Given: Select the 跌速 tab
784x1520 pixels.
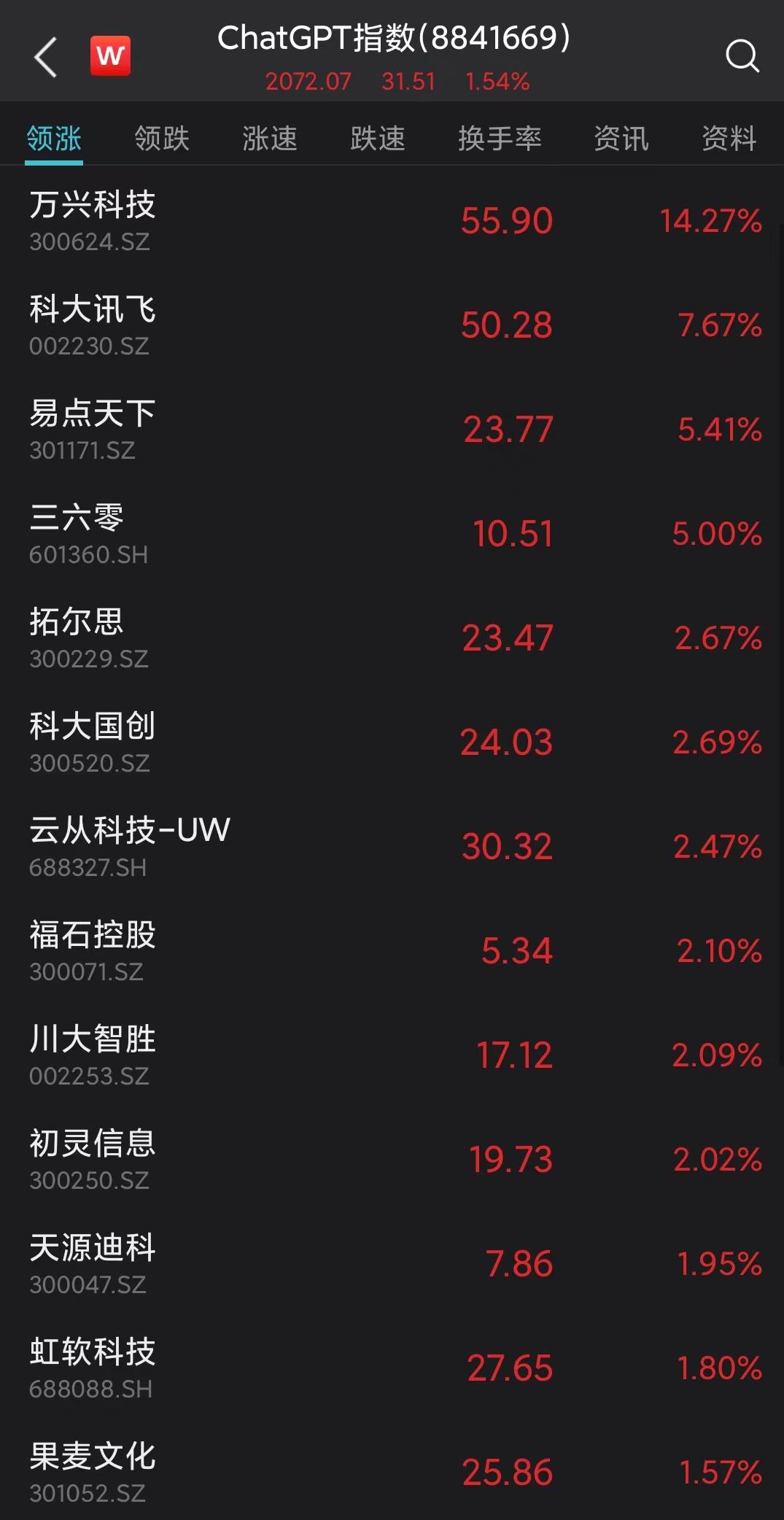Looking at the screenshot, I should (378, 138).
